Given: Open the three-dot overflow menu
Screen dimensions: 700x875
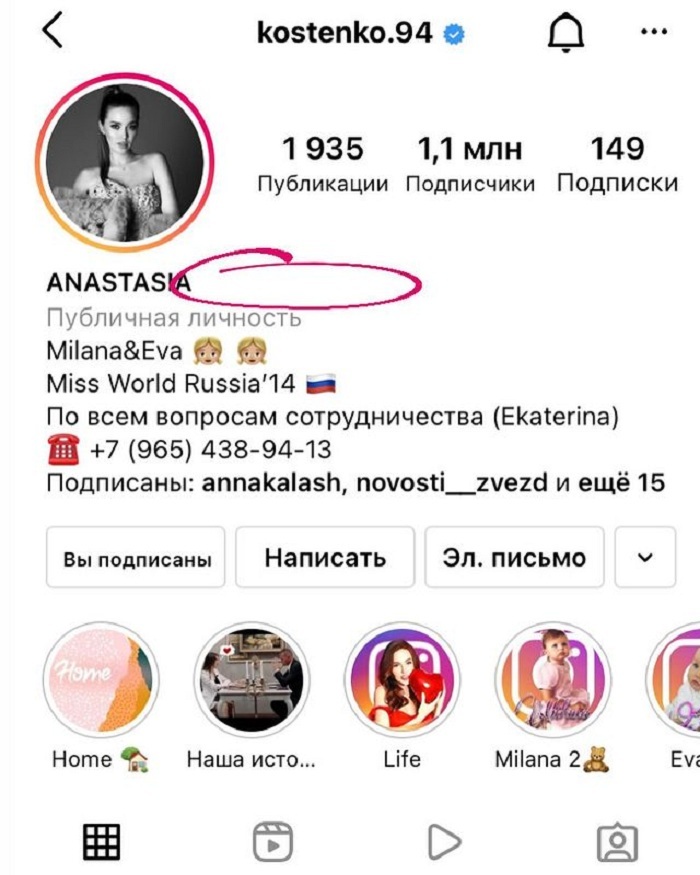Looking at the screenshot, I should [x=653, y=33].
